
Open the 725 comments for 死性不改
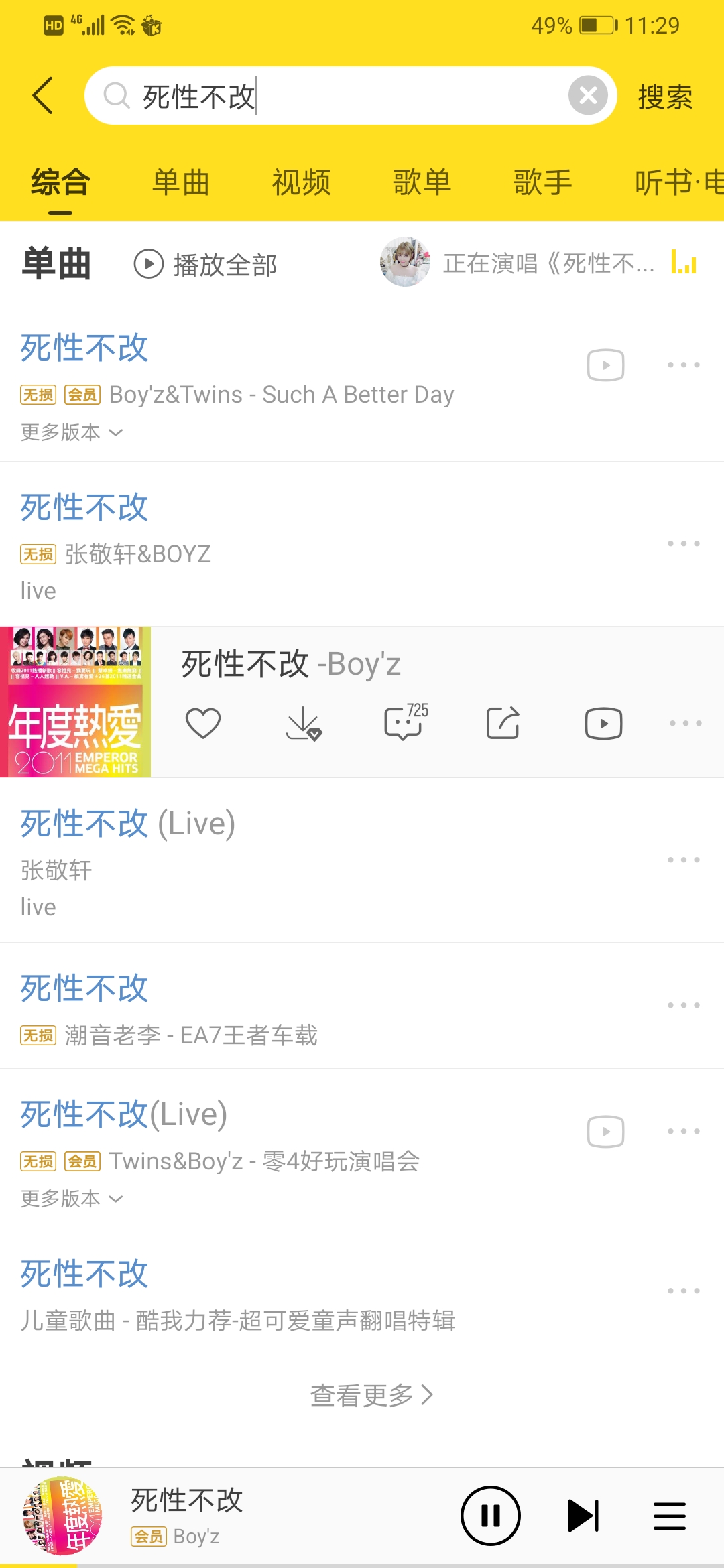404,723
